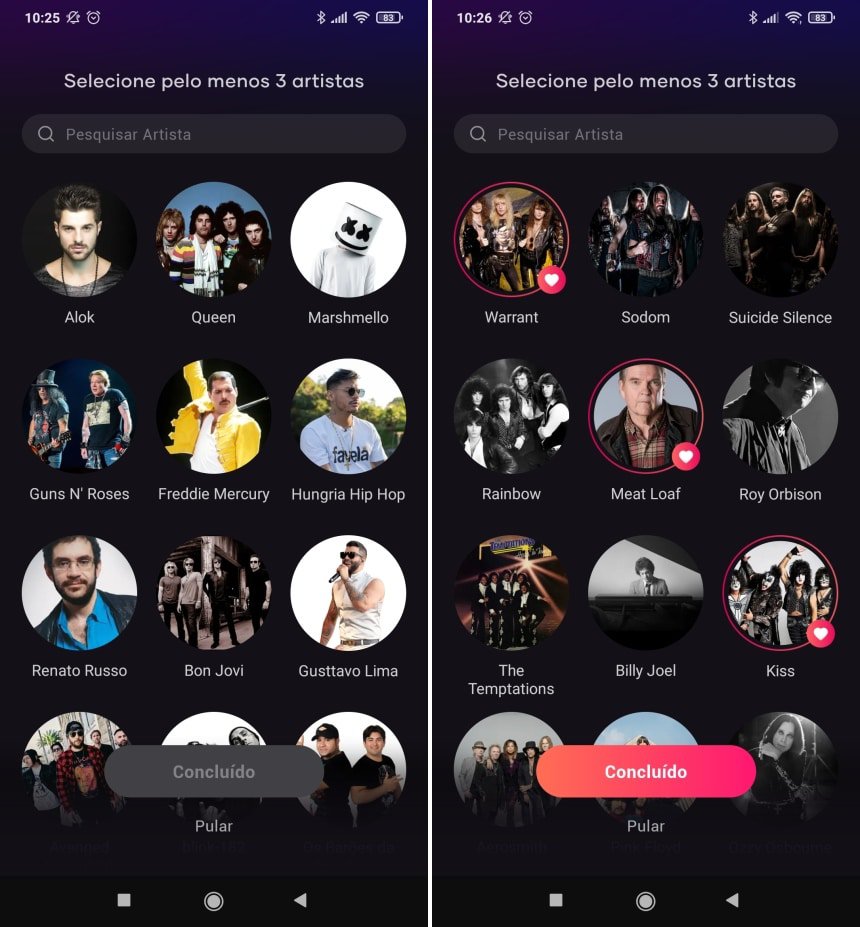Pick Queen as a favorite artist

(213, 240)
